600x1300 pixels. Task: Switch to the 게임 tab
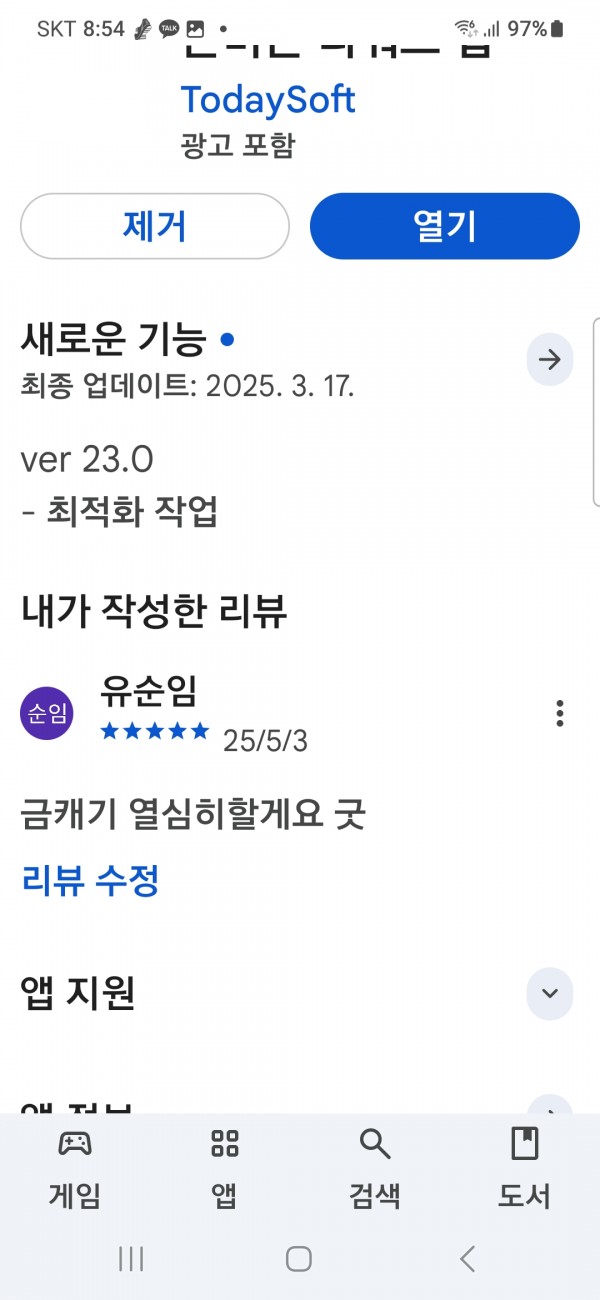pyautogui.click(x=75, y=1168)
